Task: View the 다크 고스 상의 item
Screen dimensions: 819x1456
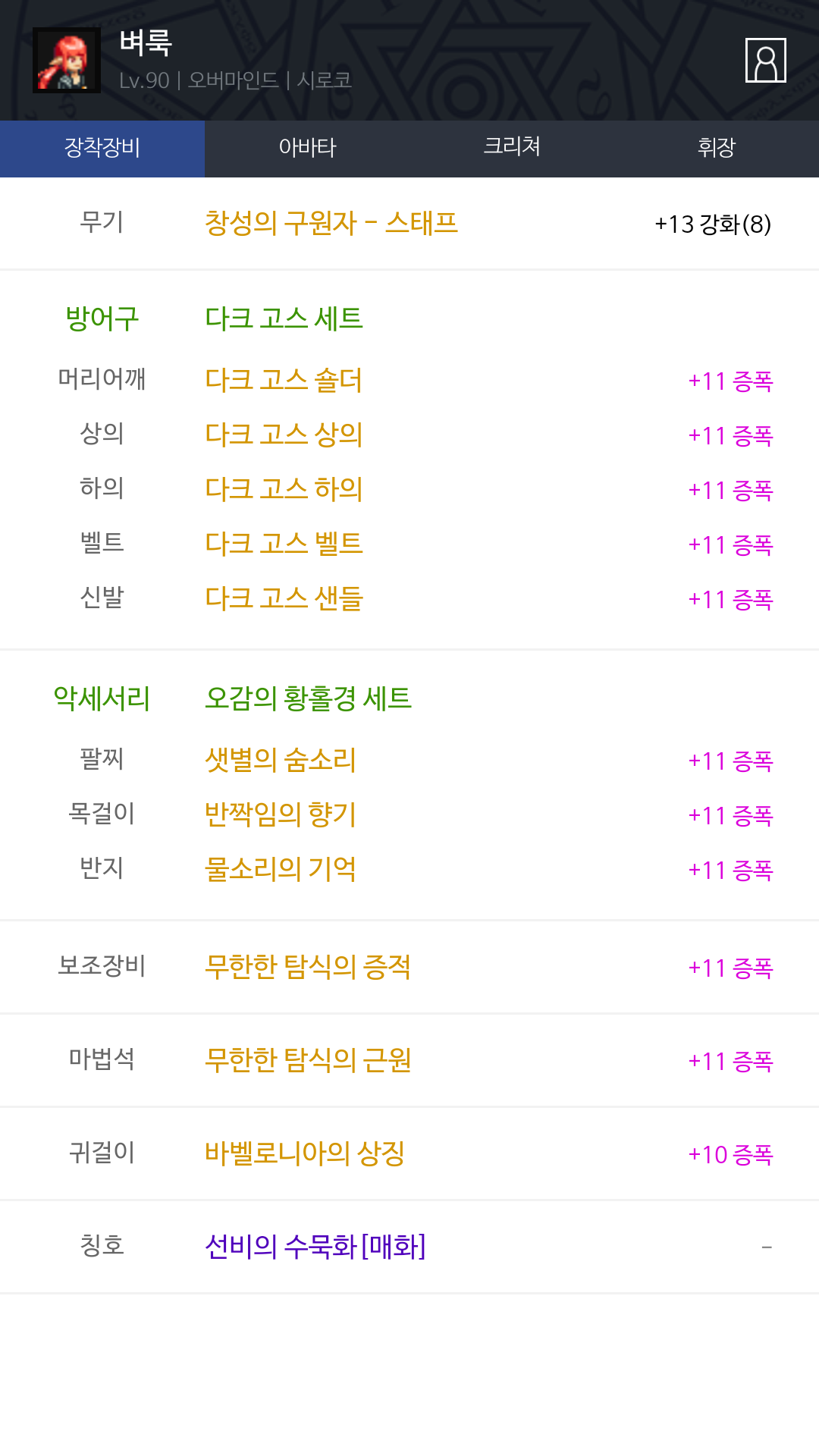Action: pos(284,435)
